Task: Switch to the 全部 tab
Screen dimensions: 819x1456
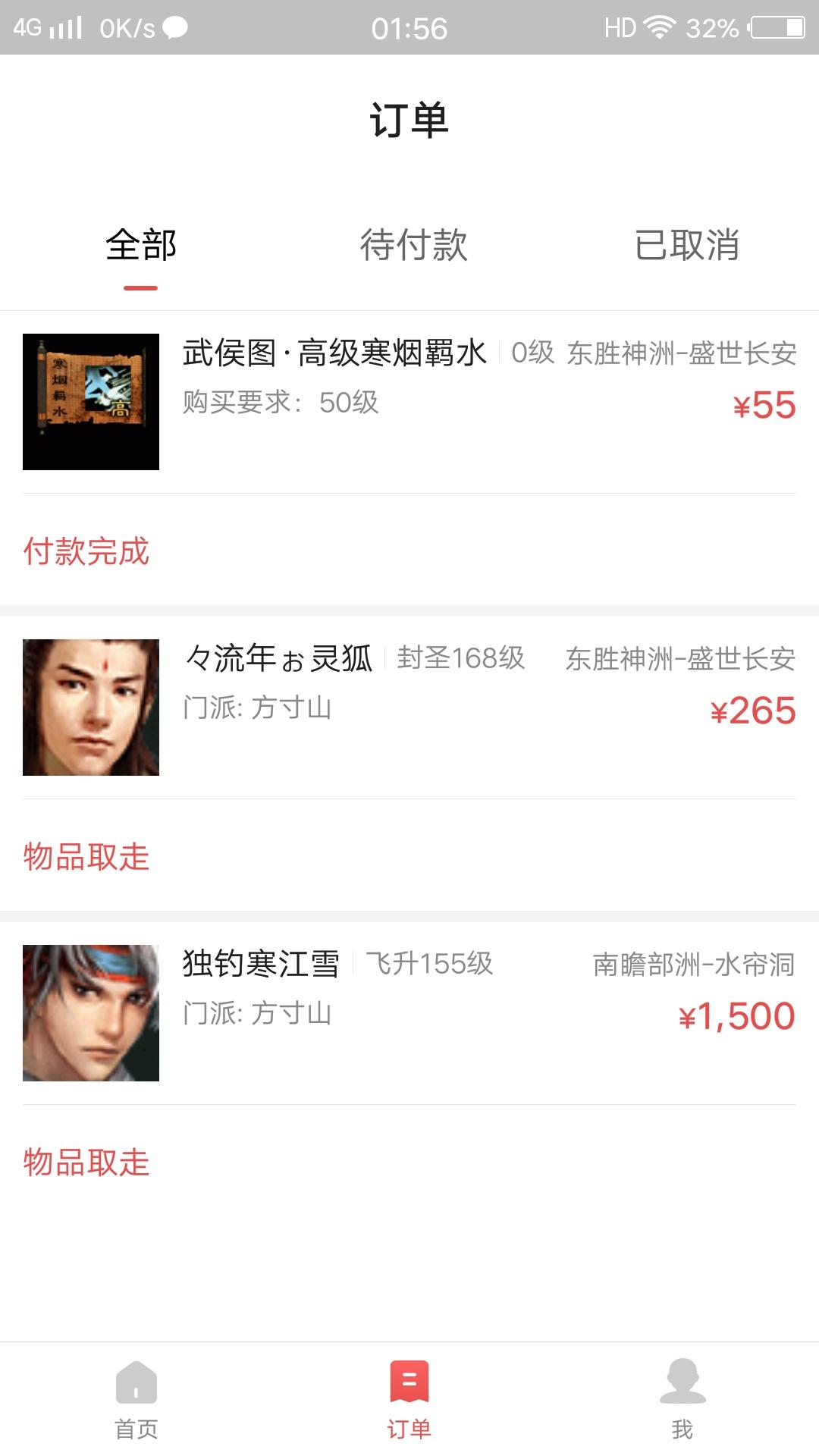Action: [x=141, y=246]
